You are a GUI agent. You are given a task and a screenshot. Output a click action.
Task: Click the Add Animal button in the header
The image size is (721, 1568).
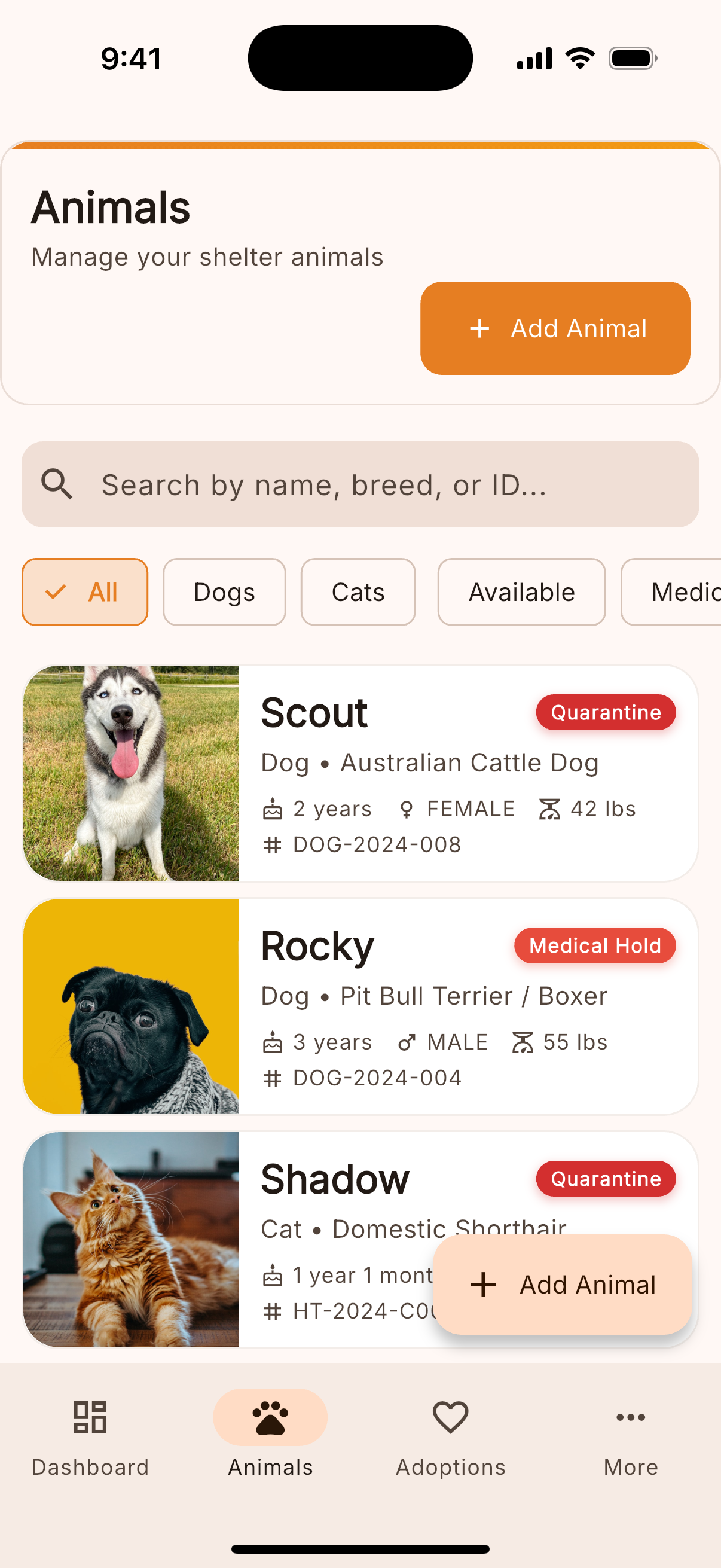click(x=555, y=328)
